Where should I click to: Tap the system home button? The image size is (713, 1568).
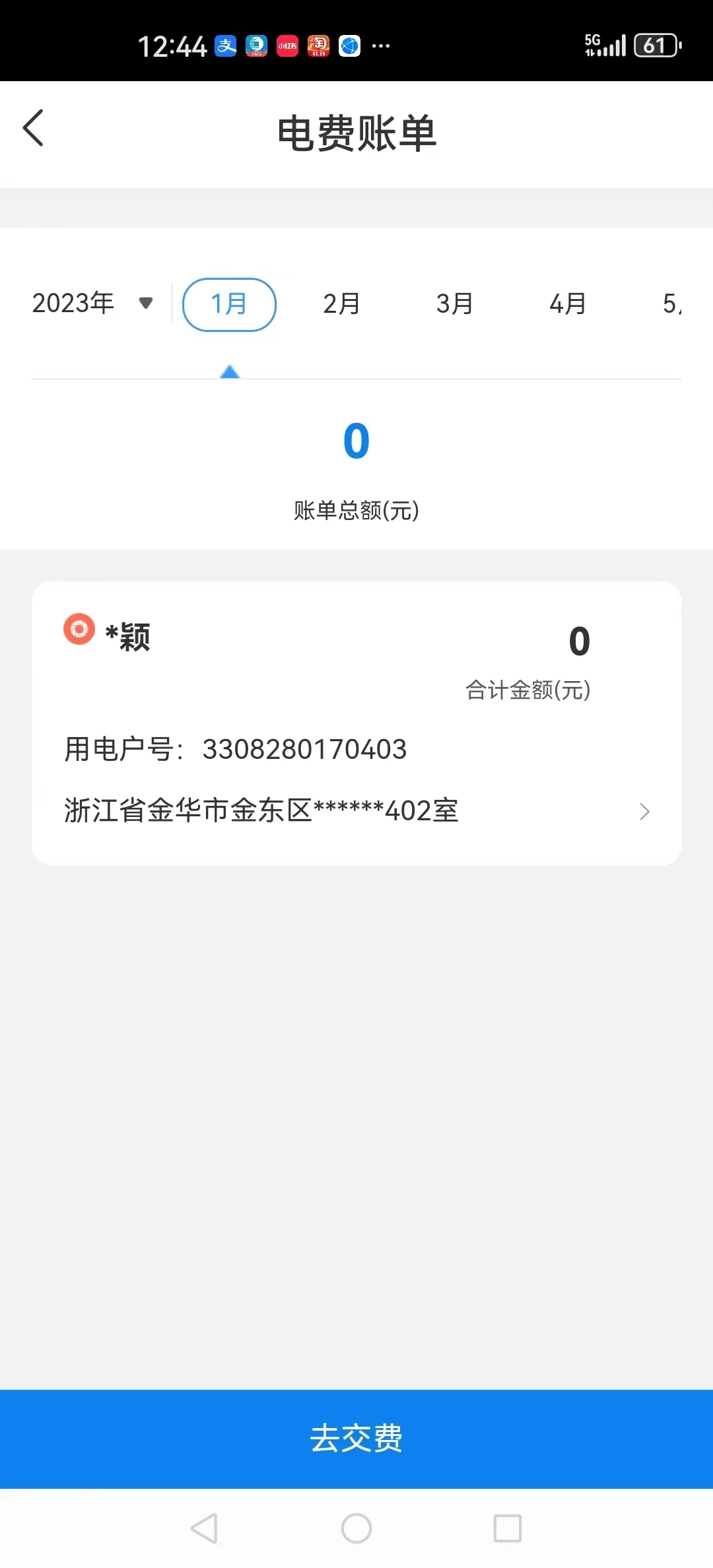pos(356,1528)
